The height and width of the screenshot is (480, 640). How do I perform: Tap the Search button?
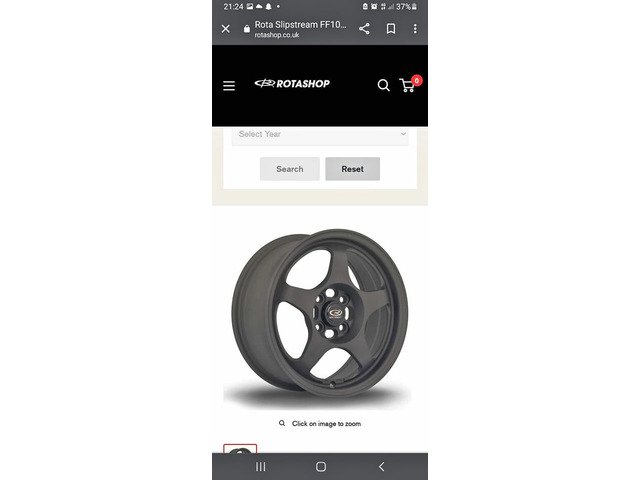(x=289, y=169)
